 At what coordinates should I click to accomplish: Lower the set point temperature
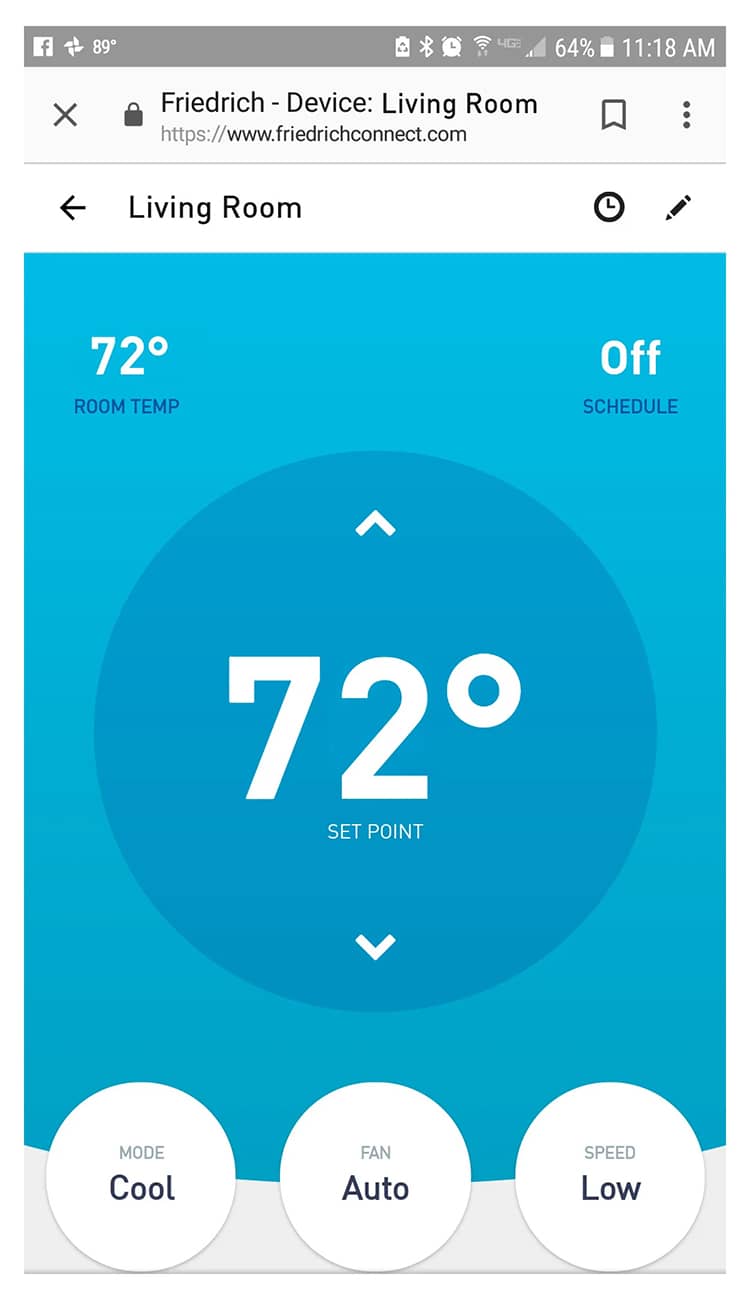[376, 946]
